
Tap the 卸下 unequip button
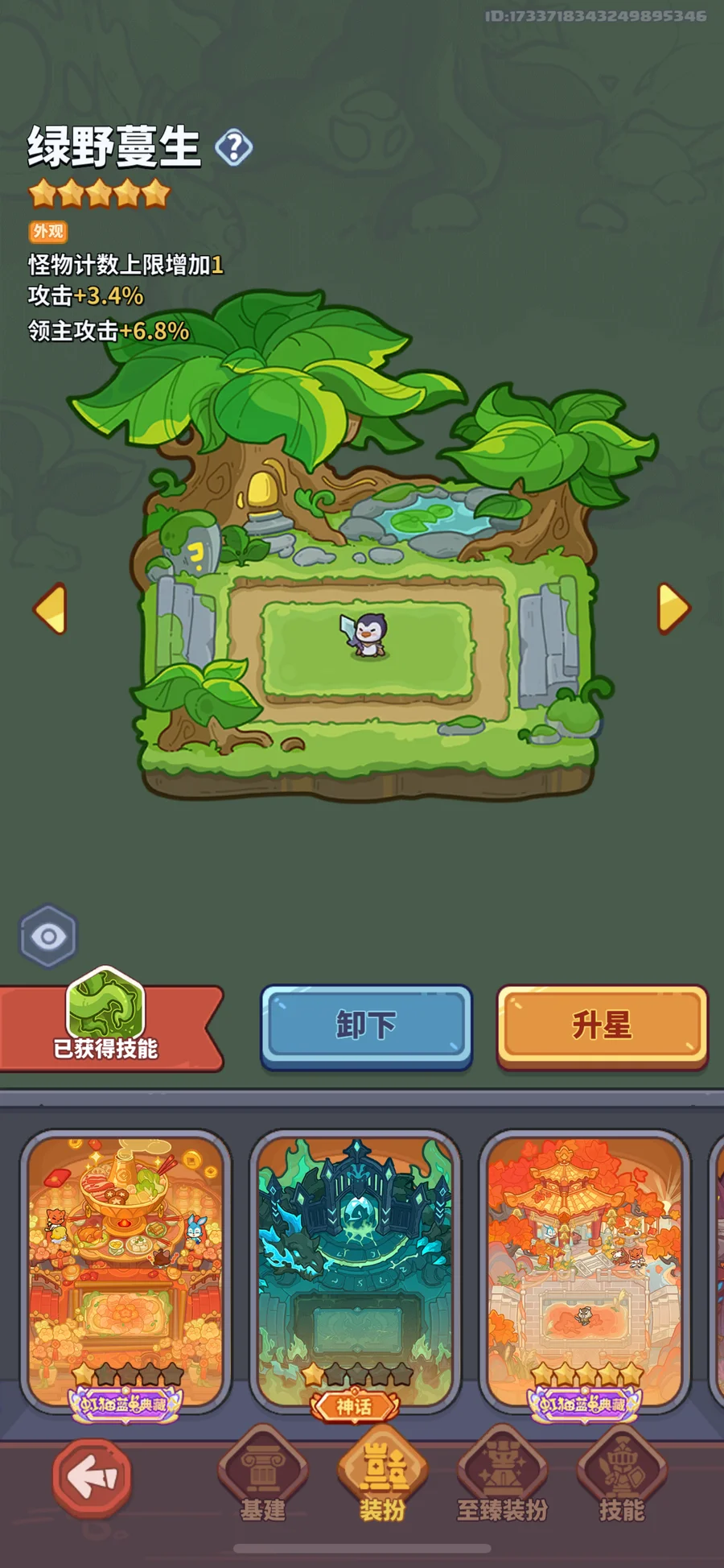pyautogui.click(x=366, y=1025)
